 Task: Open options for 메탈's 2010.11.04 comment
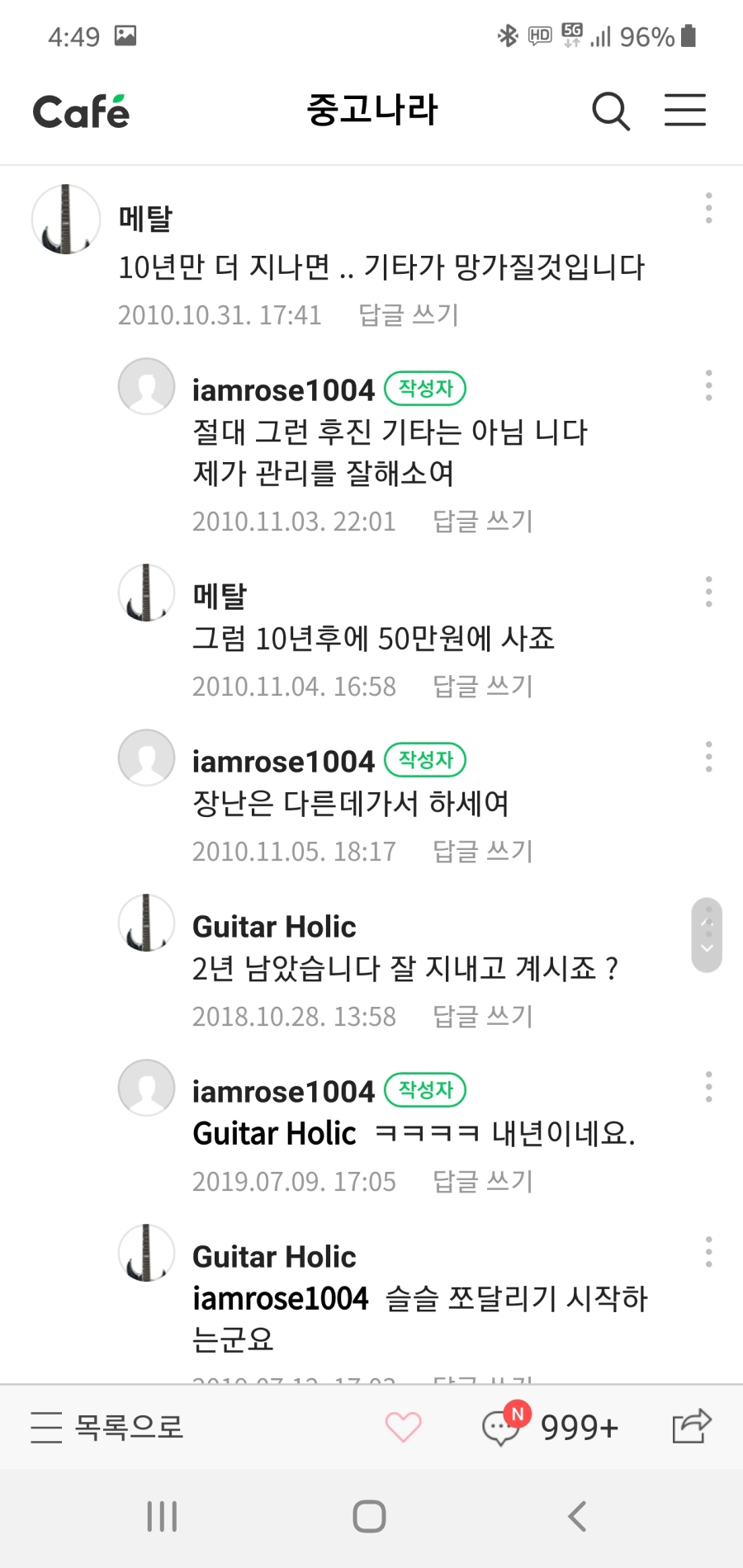click(708, 592)
